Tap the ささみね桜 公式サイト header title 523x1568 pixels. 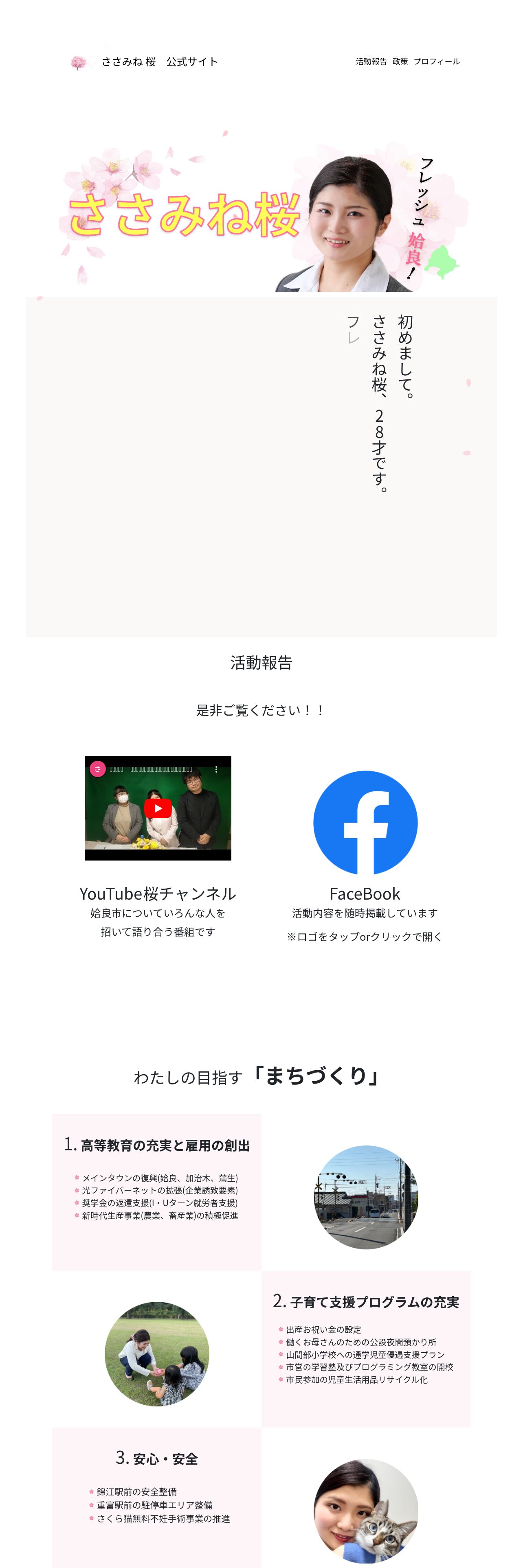coord(160,61)
